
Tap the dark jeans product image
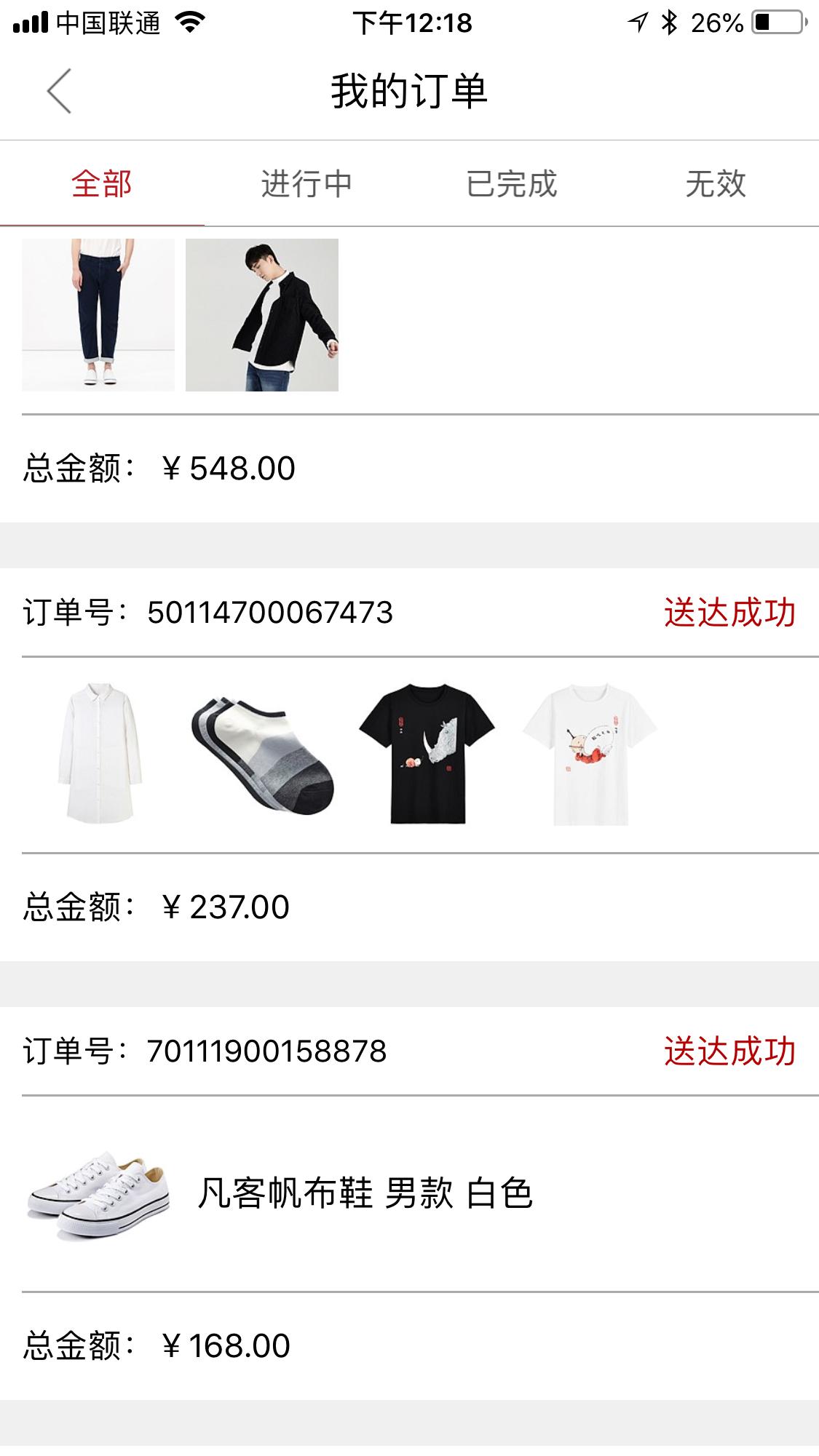click(x=98, y=316)
